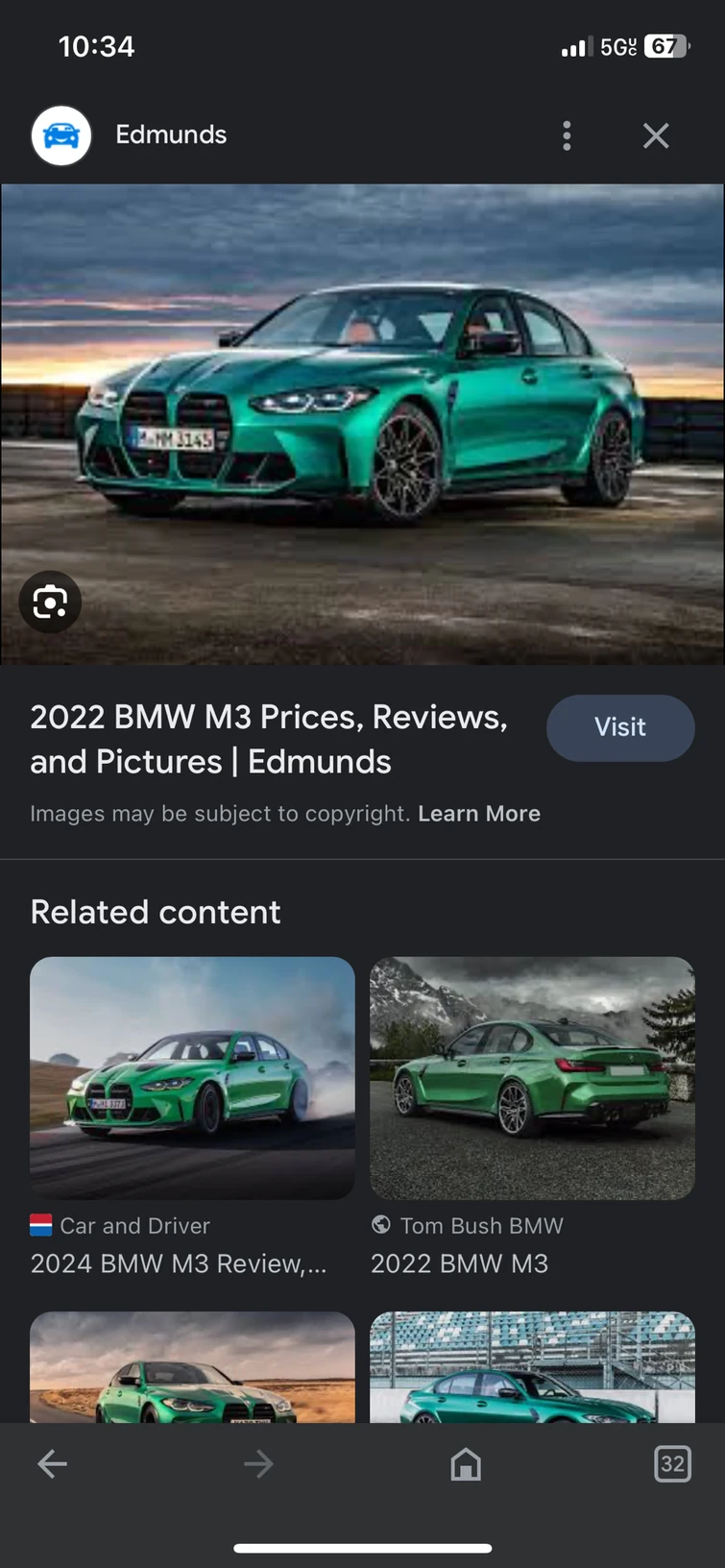The image size is (725, 1568).
Task: Tap the Car and Driver publisher icon
Action: pyautogui.click(x=39, y=1226)
